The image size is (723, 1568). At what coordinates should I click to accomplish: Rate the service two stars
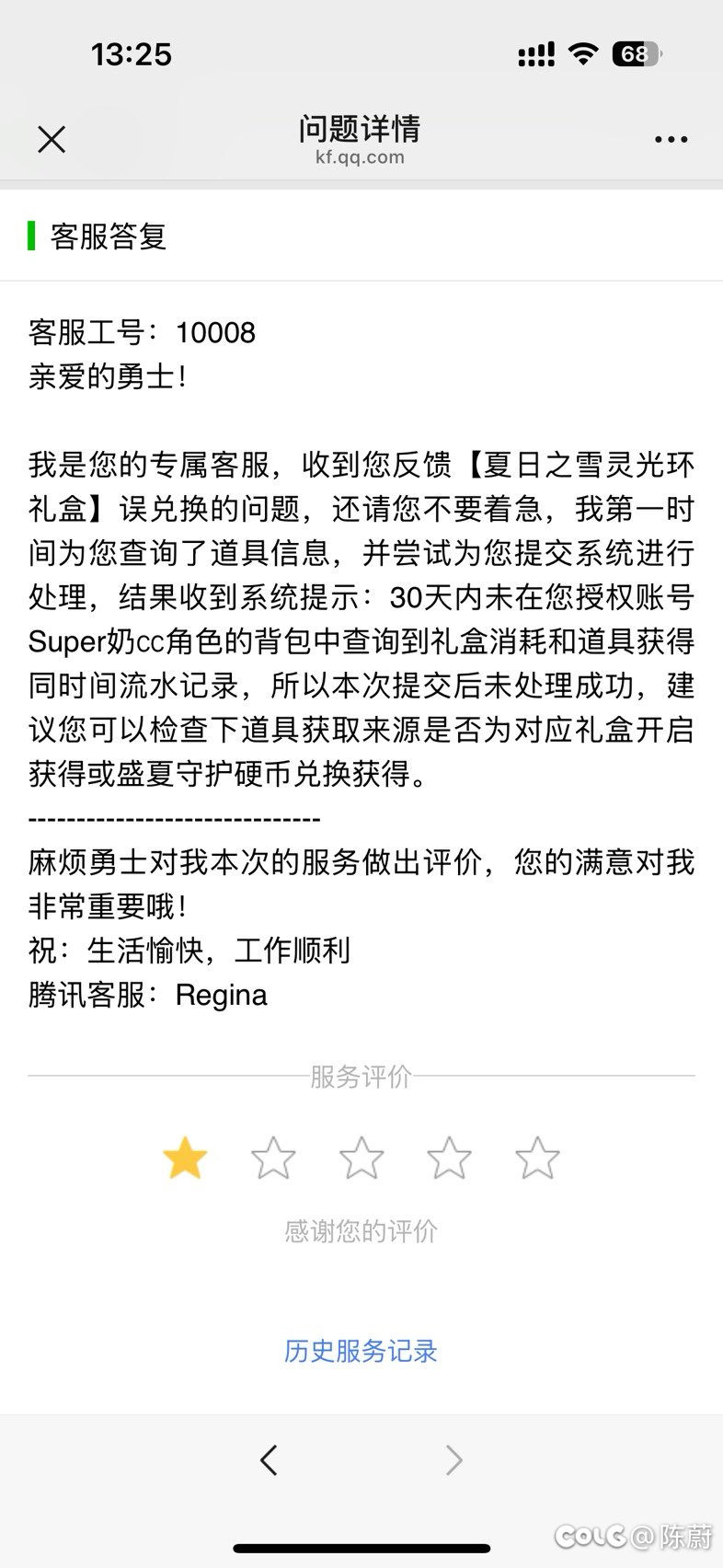tap(273, 1158)
